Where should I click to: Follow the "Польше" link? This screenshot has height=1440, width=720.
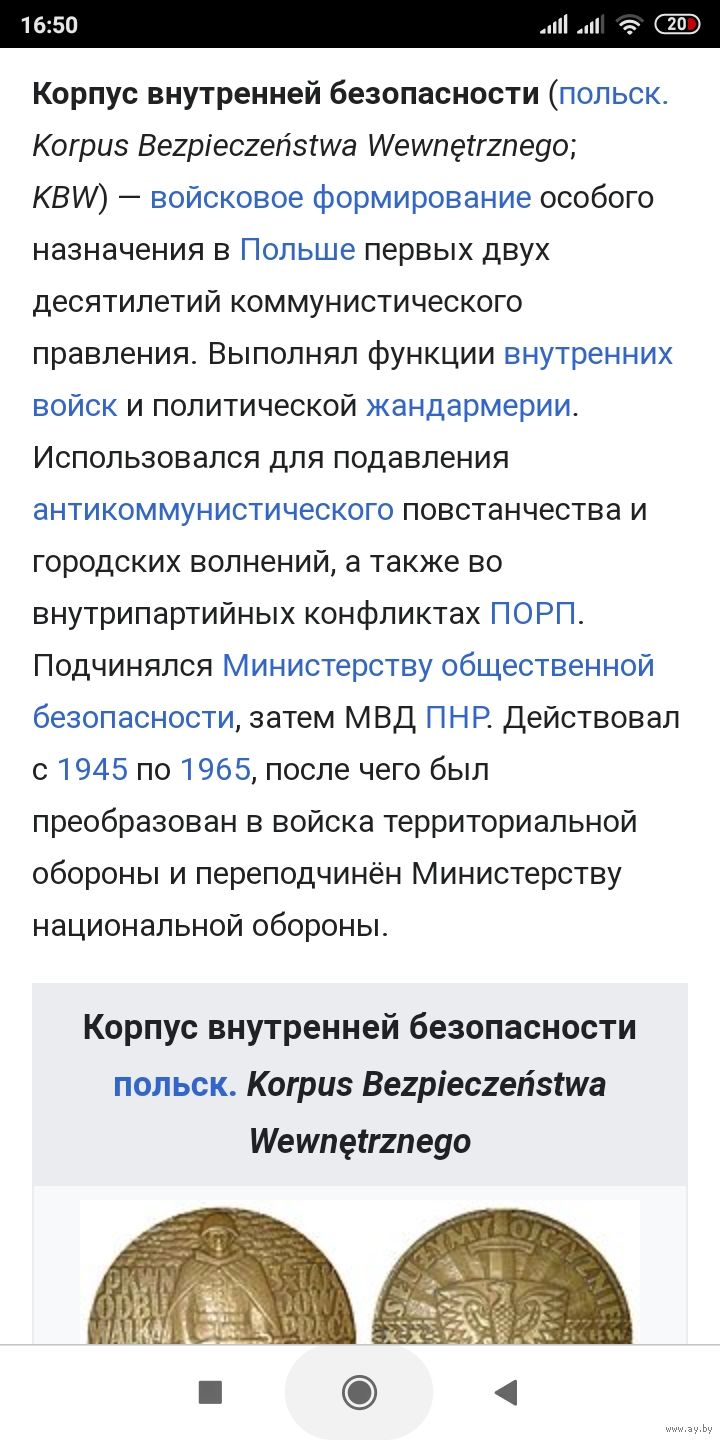(297, 250)
